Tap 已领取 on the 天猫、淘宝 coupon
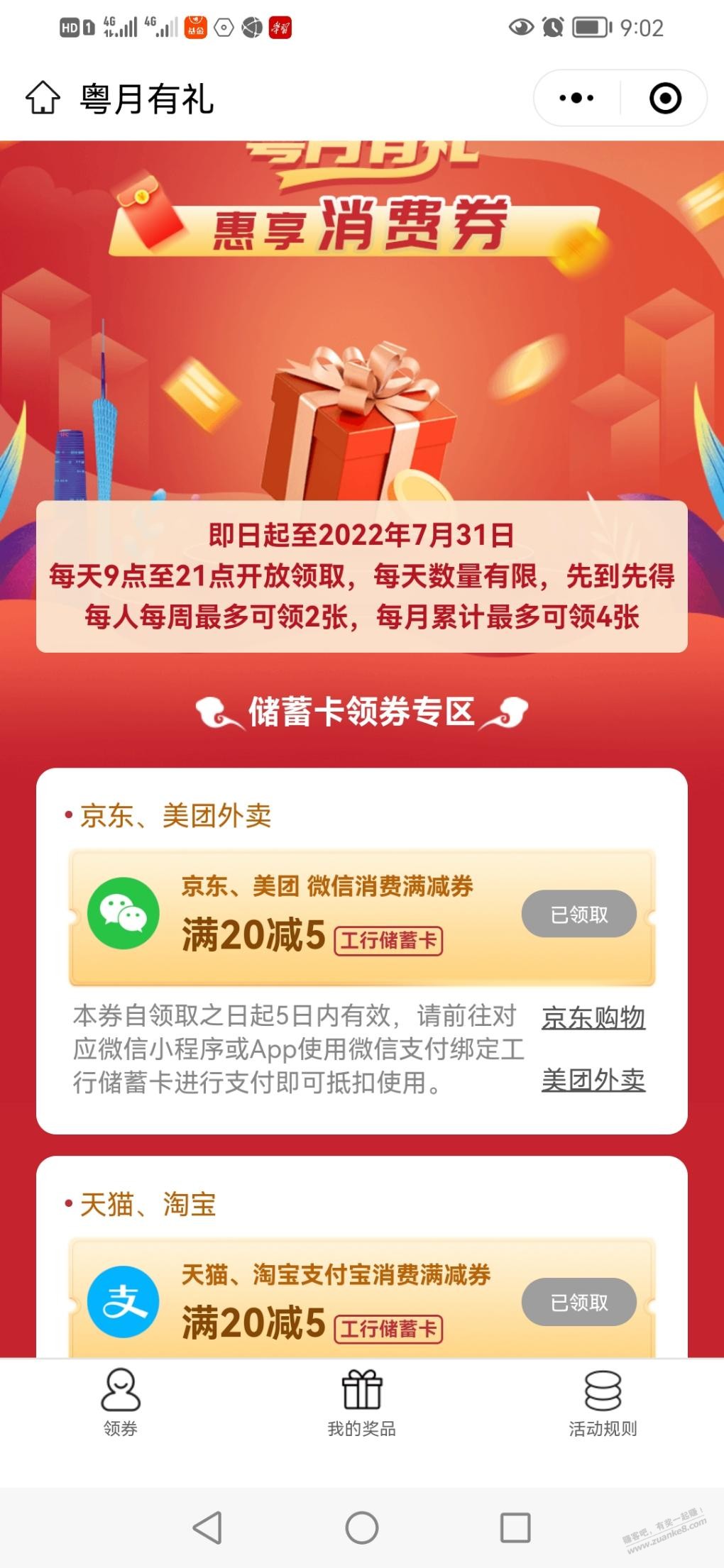The height and width of the screenshot is (1568, 724). coord(578,1303)
